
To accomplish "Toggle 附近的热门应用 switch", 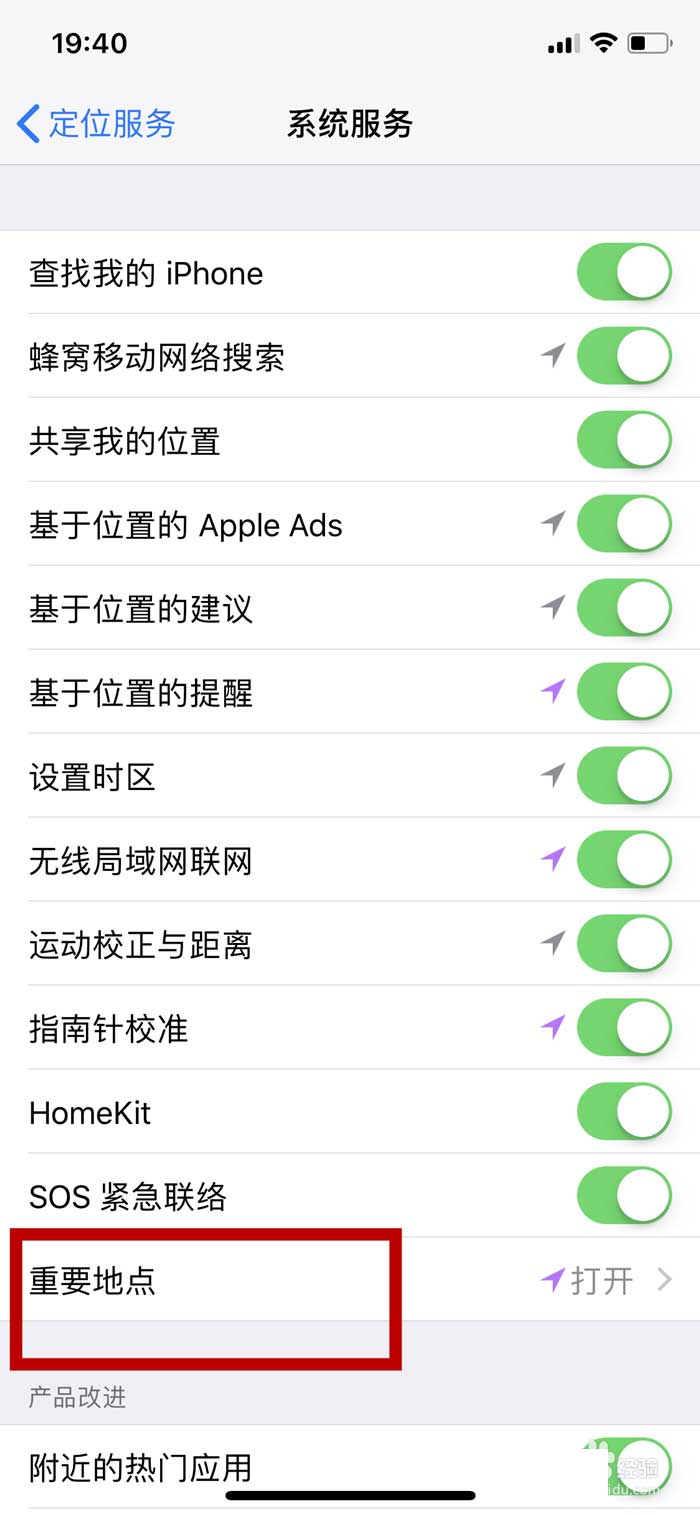I will click(x=624, y=1468).
